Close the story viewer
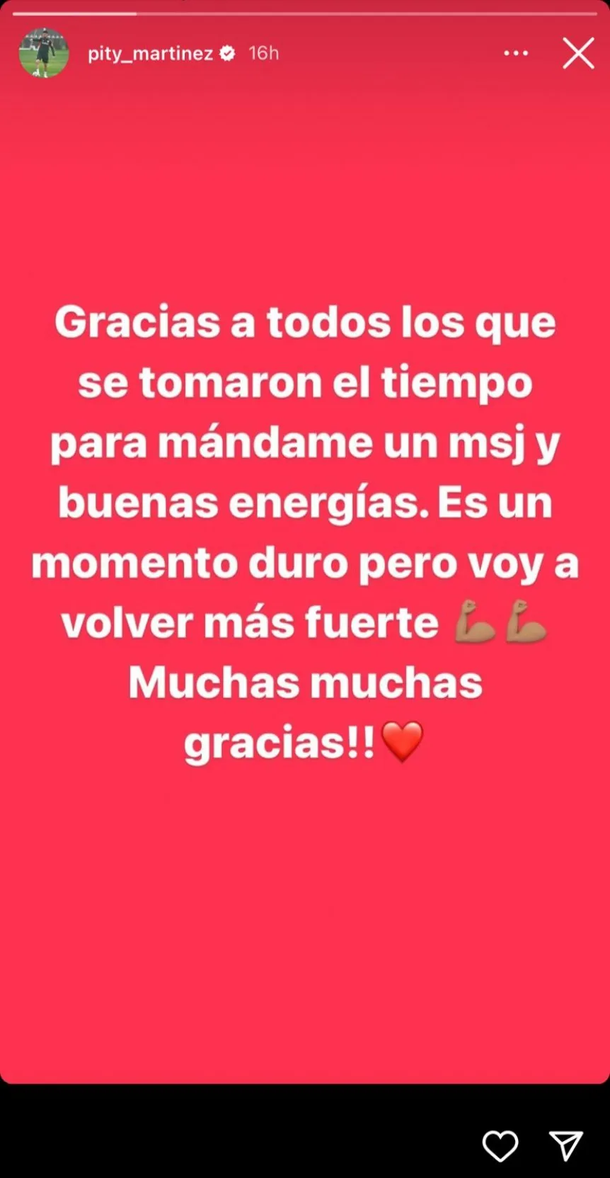This screenshot has height=1178, width=610. coord(578,53)
